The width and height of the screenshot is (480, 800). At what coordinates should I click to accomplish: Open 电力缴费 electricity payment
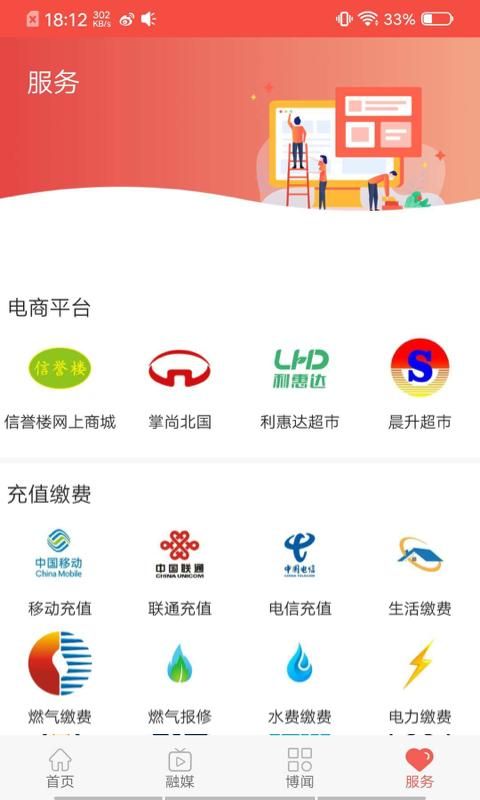point(419,679)
